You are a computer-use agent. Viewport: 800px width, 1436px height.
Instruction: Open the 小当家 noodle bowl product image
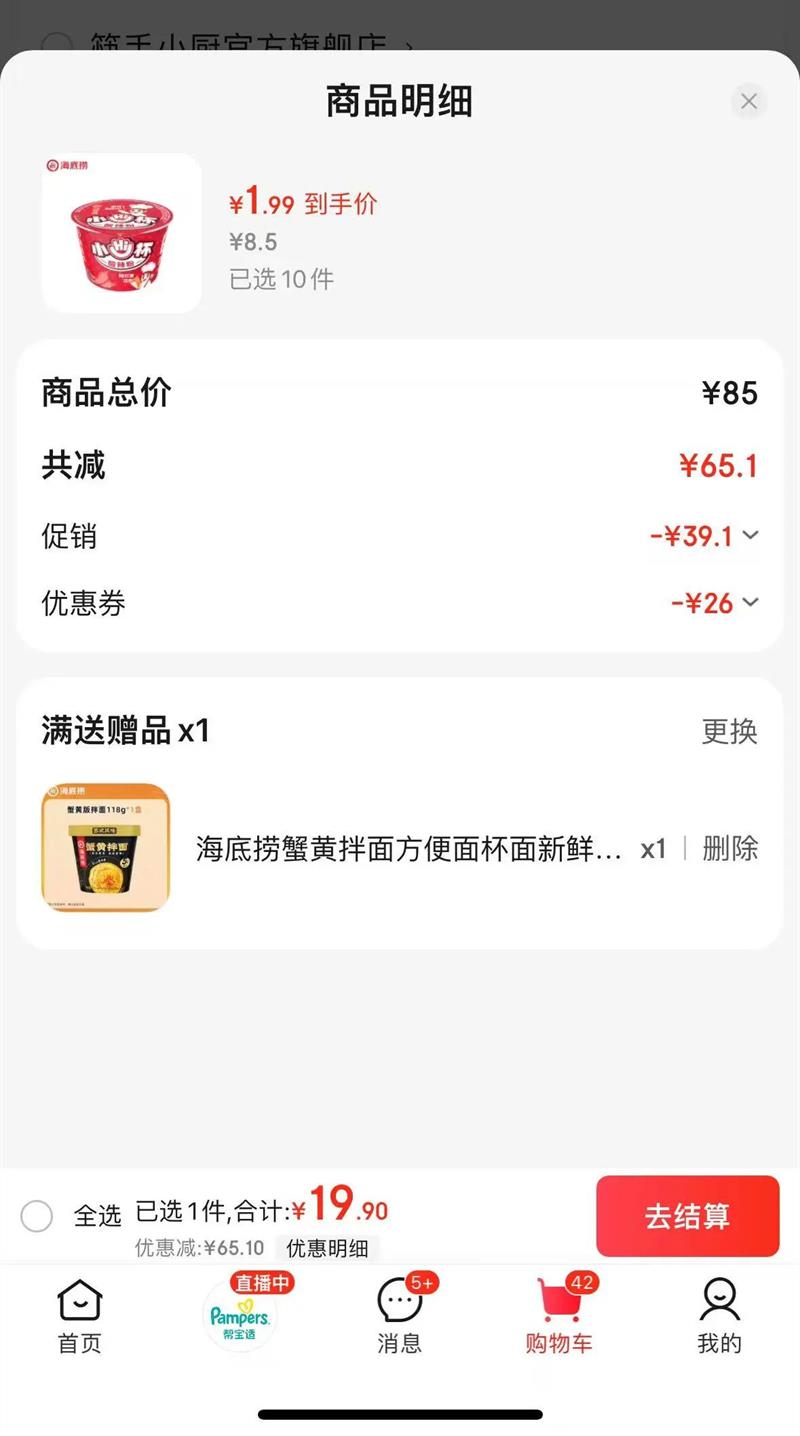point(122,233)
